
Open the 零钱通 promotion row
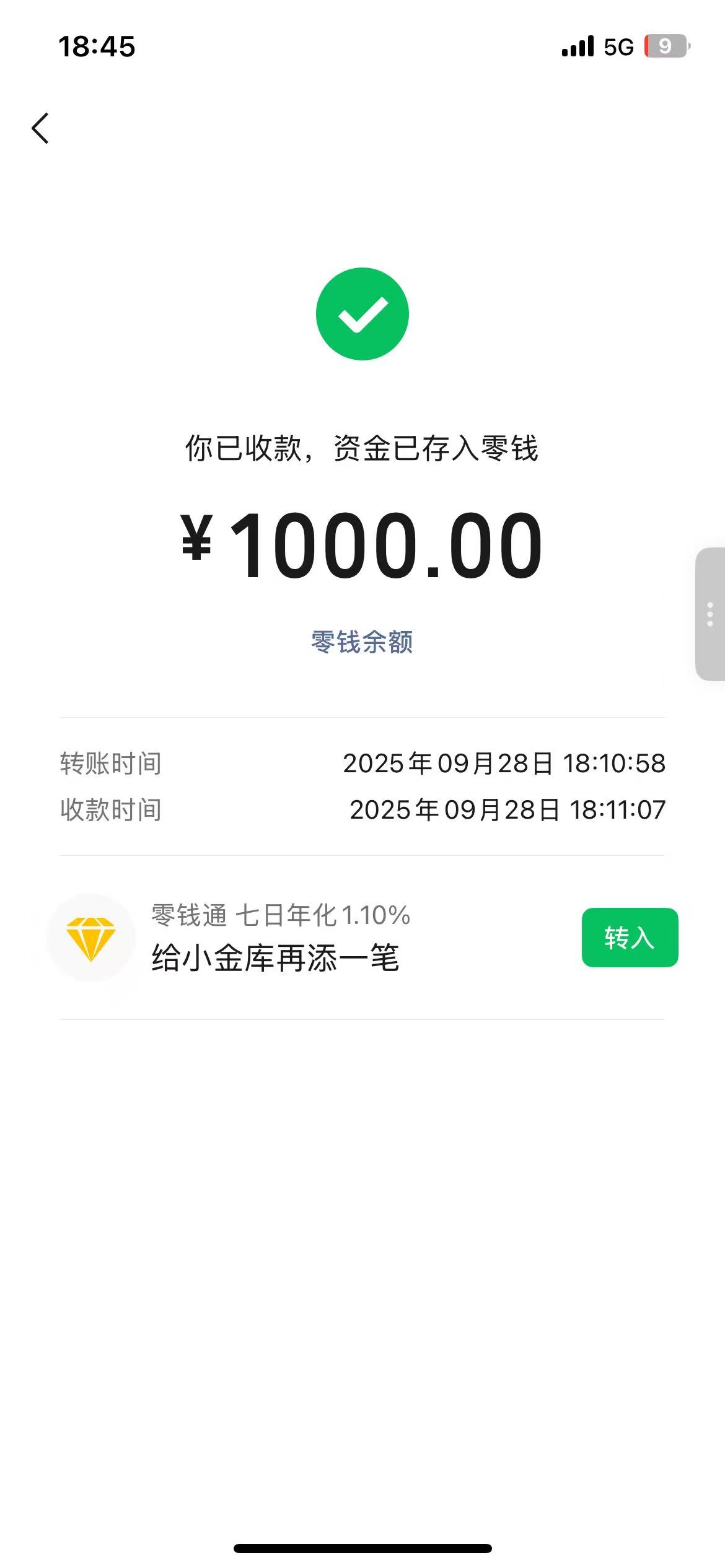[280, 938]
